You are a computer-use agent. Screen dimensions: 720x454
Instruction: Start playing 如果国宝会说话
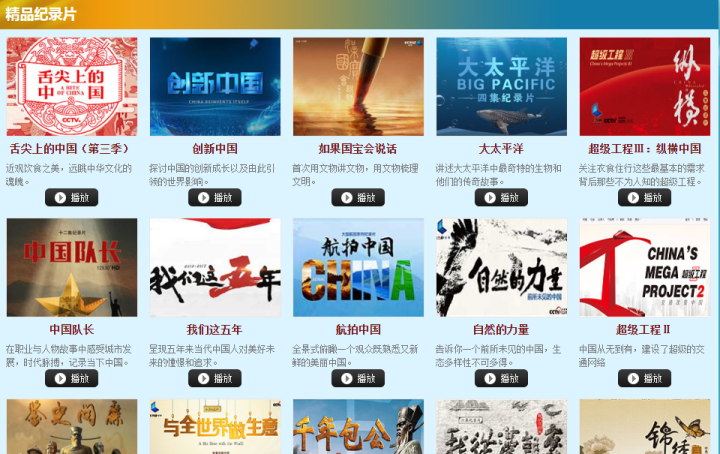pyautogui.click(x=358, y=197)
